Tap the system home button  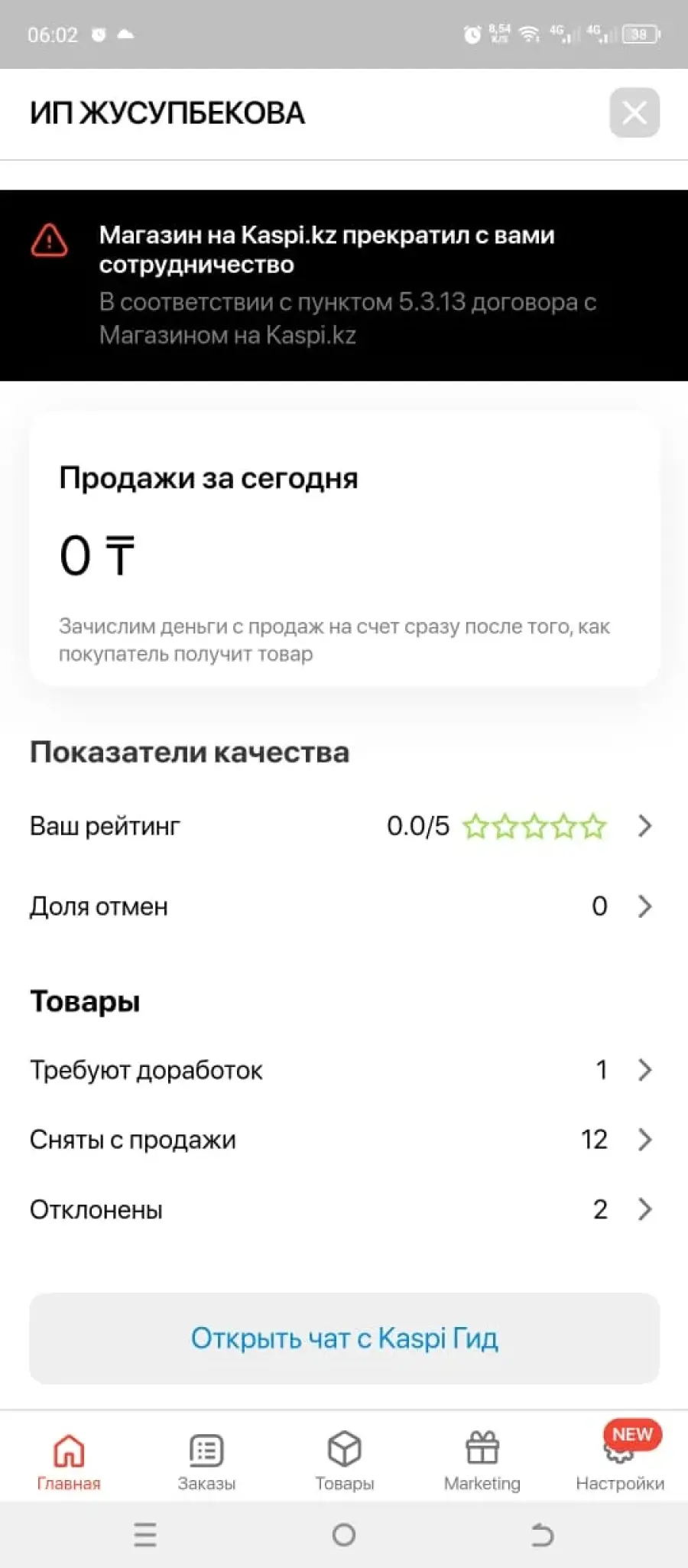(x=344, y=1534)
